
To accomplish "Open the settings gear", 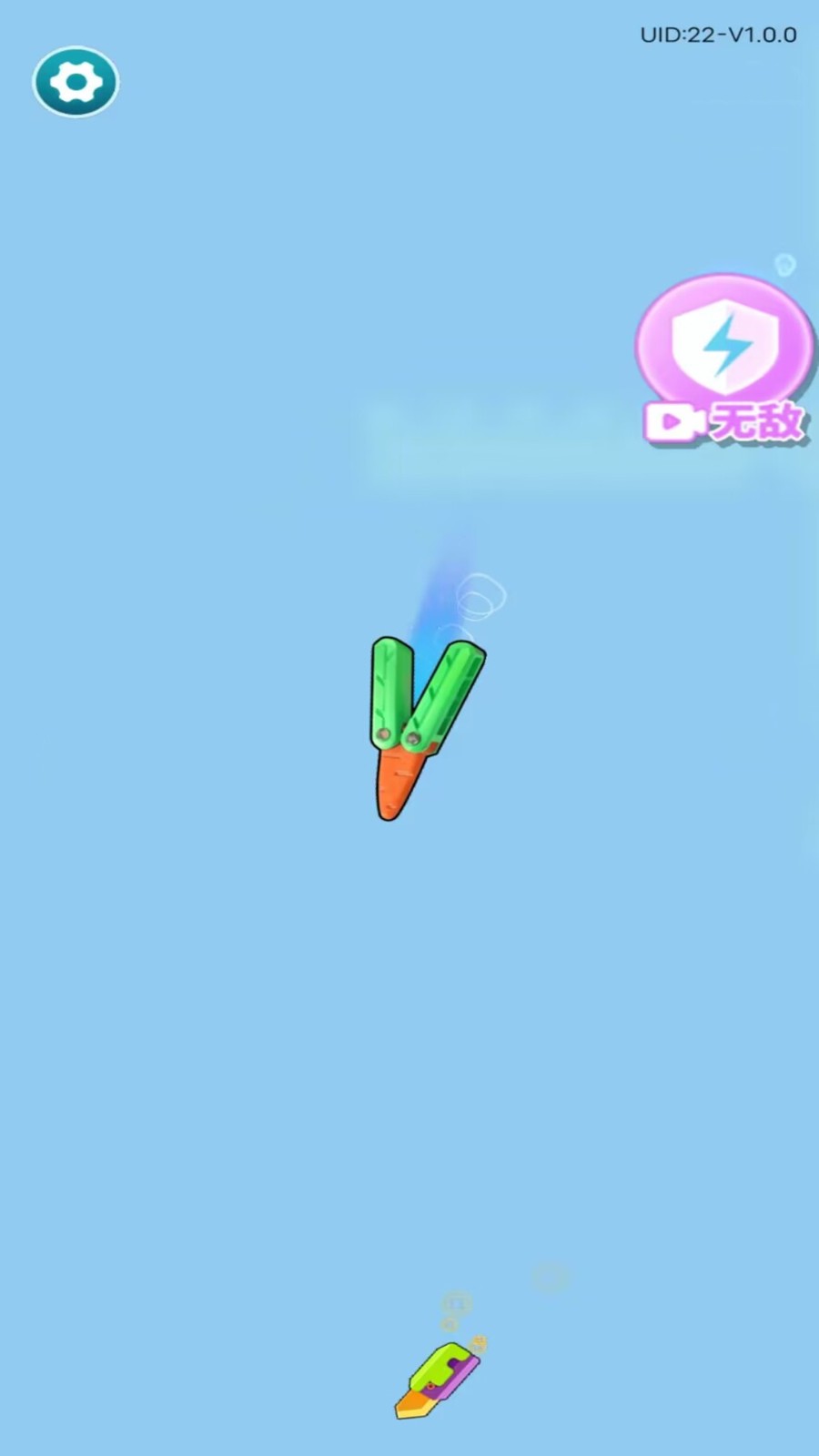I will (x=76, y=83).
